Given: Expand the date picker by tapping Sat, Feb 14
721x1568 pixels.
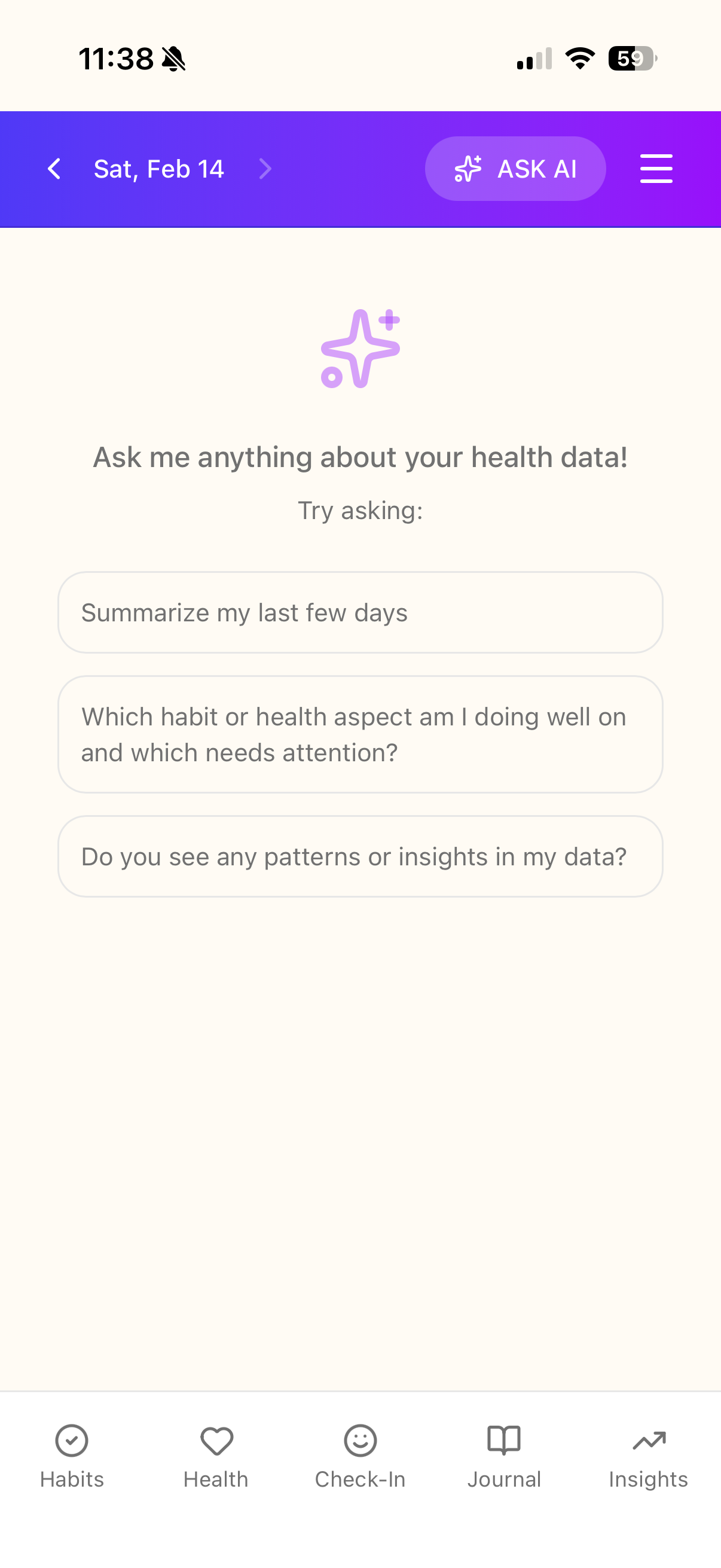Looking at the screenshot, I should pos(158,169).
